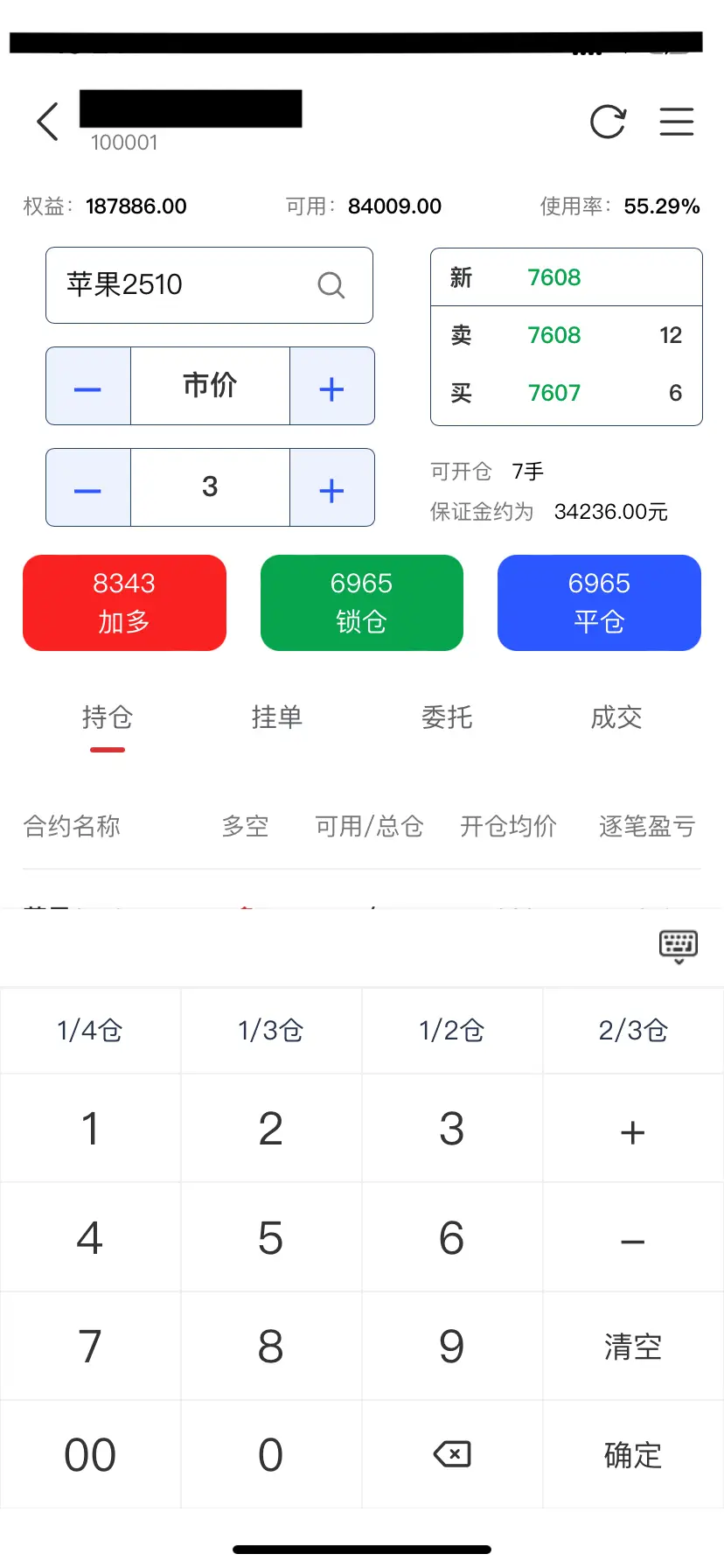Go back using the top-left arrow
Viewport: 724px width, 1568px height.
point(48,122)
